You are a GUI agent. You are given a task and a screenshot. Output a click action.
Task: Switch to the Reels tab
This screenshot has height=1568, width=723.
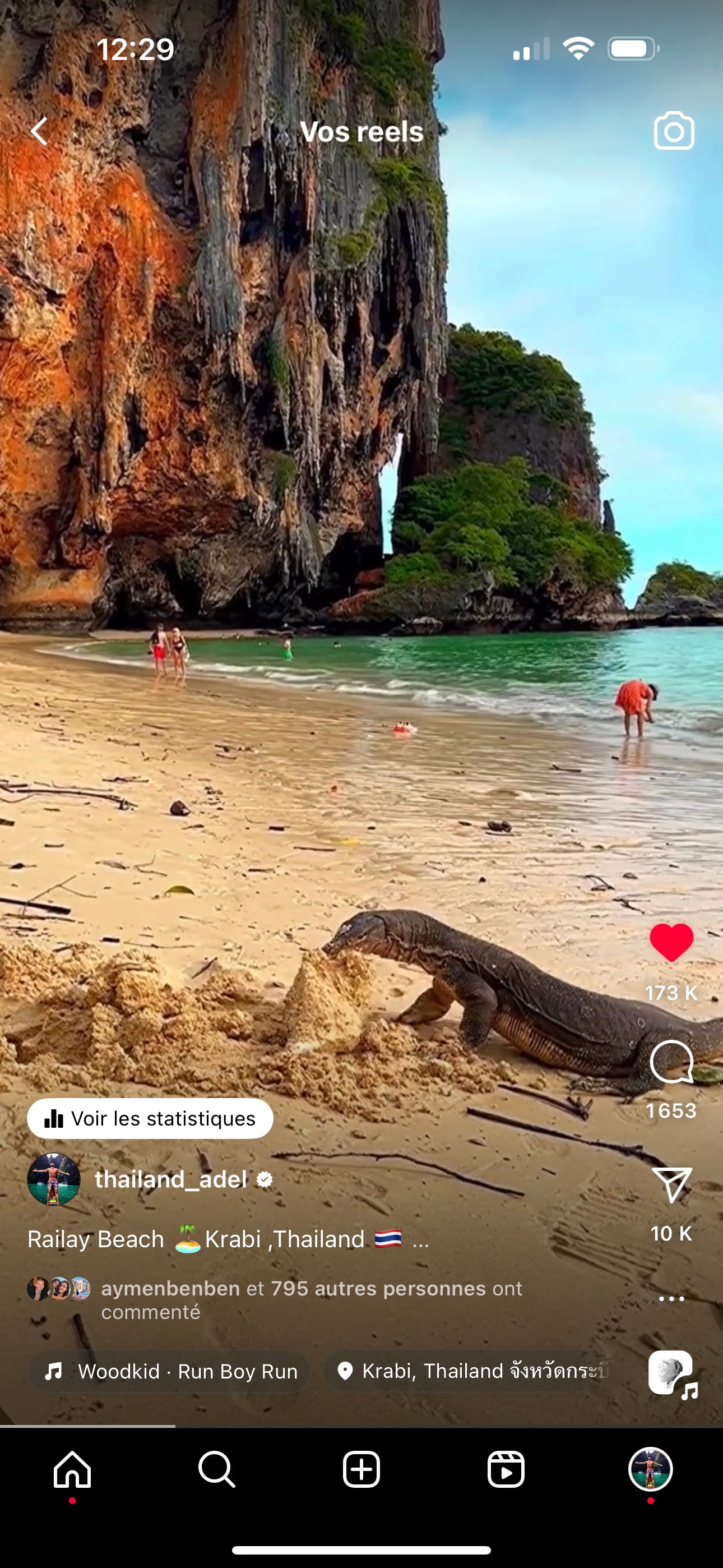pos(506,1469)
